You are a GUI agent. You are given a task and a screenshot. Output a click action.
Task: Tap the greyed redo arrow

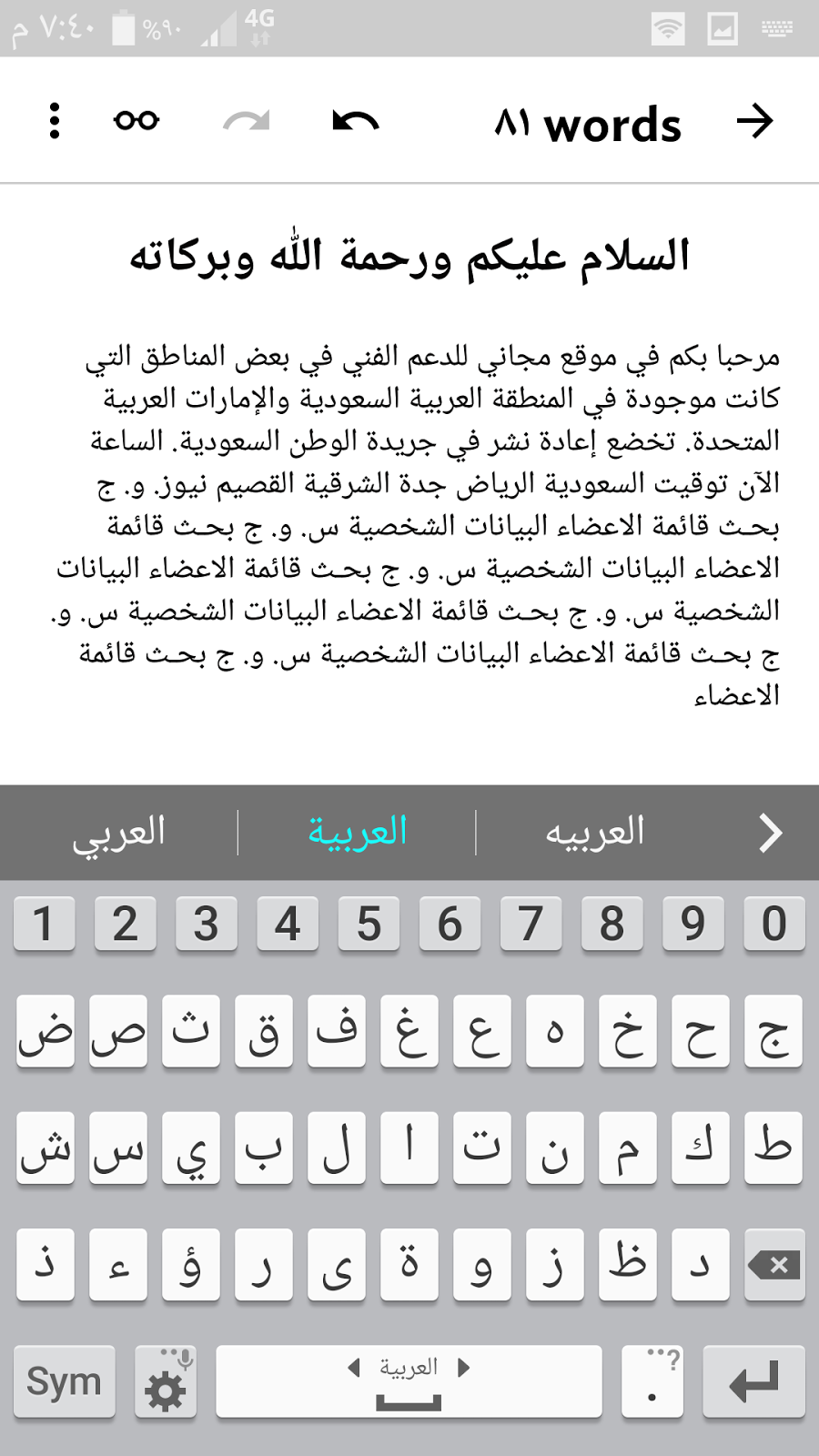(x=247, y=121)
